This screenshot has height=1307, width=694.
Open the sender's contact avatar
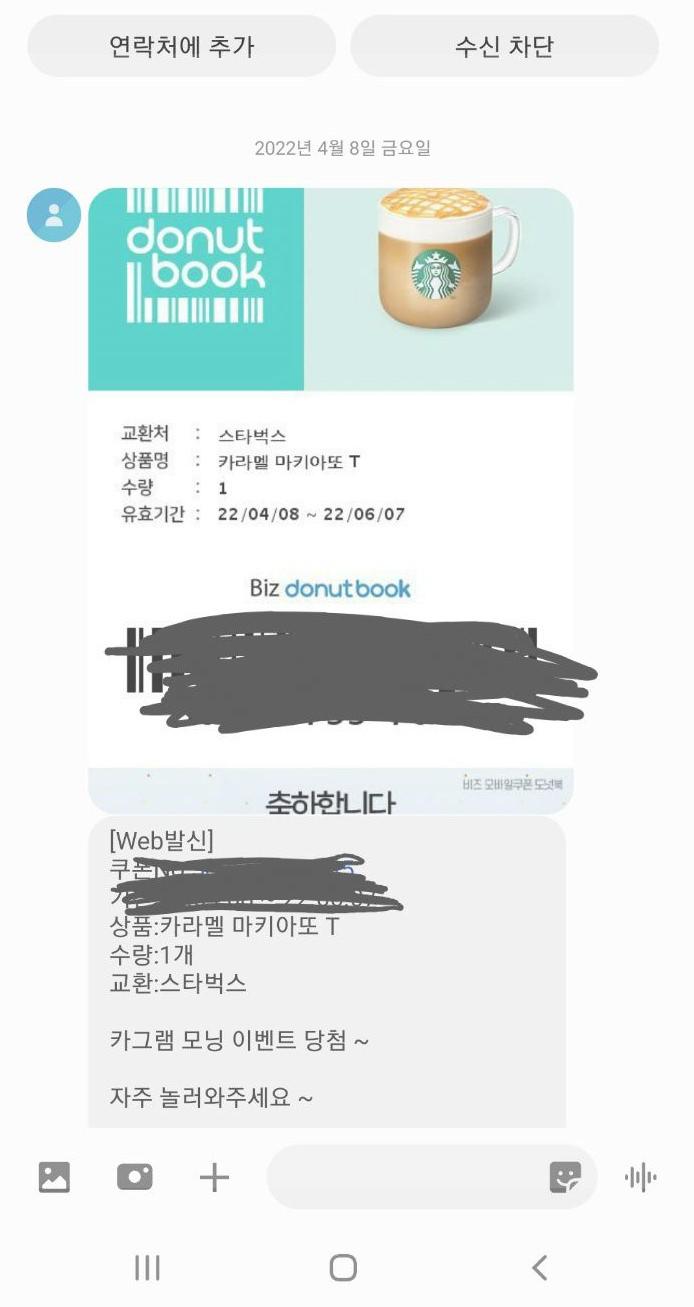[x=53, y=214]
